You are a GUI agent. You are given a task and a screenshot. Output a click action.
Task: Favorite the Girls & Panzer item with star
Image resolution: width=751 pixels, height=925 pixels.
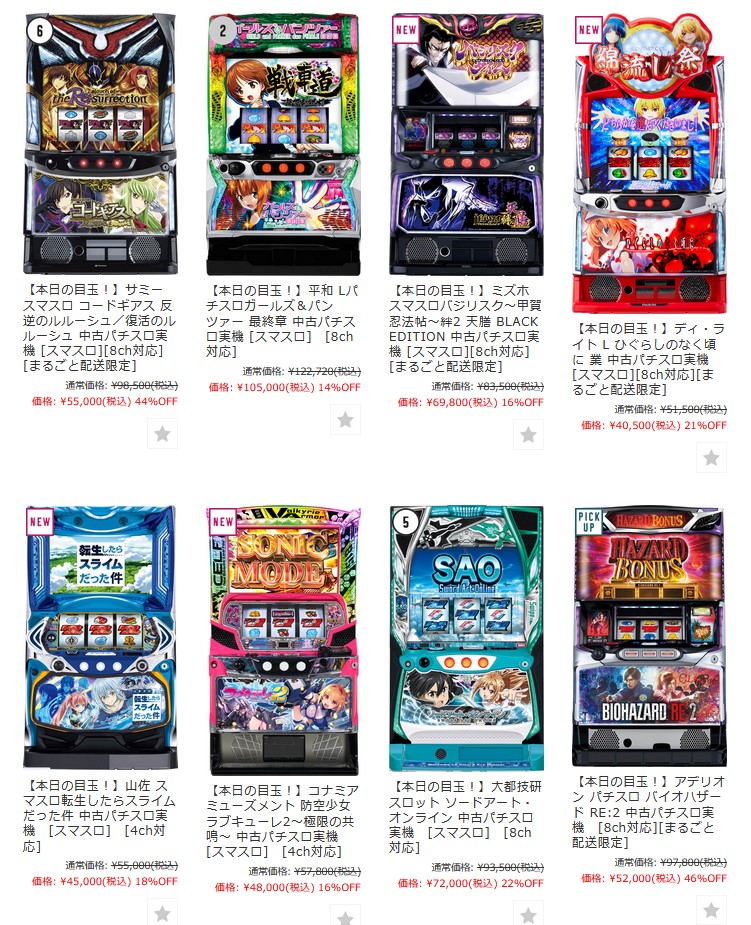coord(345,420)
